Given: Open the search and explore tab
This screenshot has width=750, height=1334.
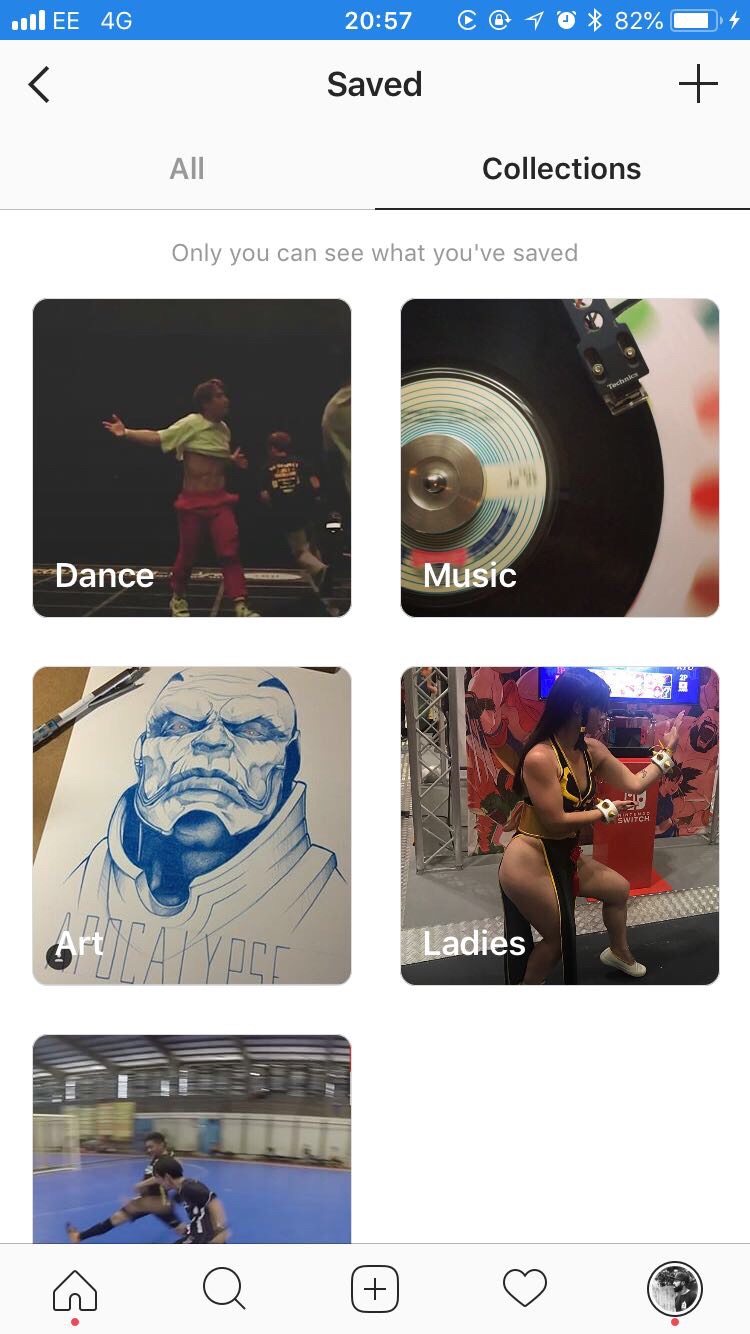Looking at the screenshot, I should pyautogui.click(x=224, y=1290).
